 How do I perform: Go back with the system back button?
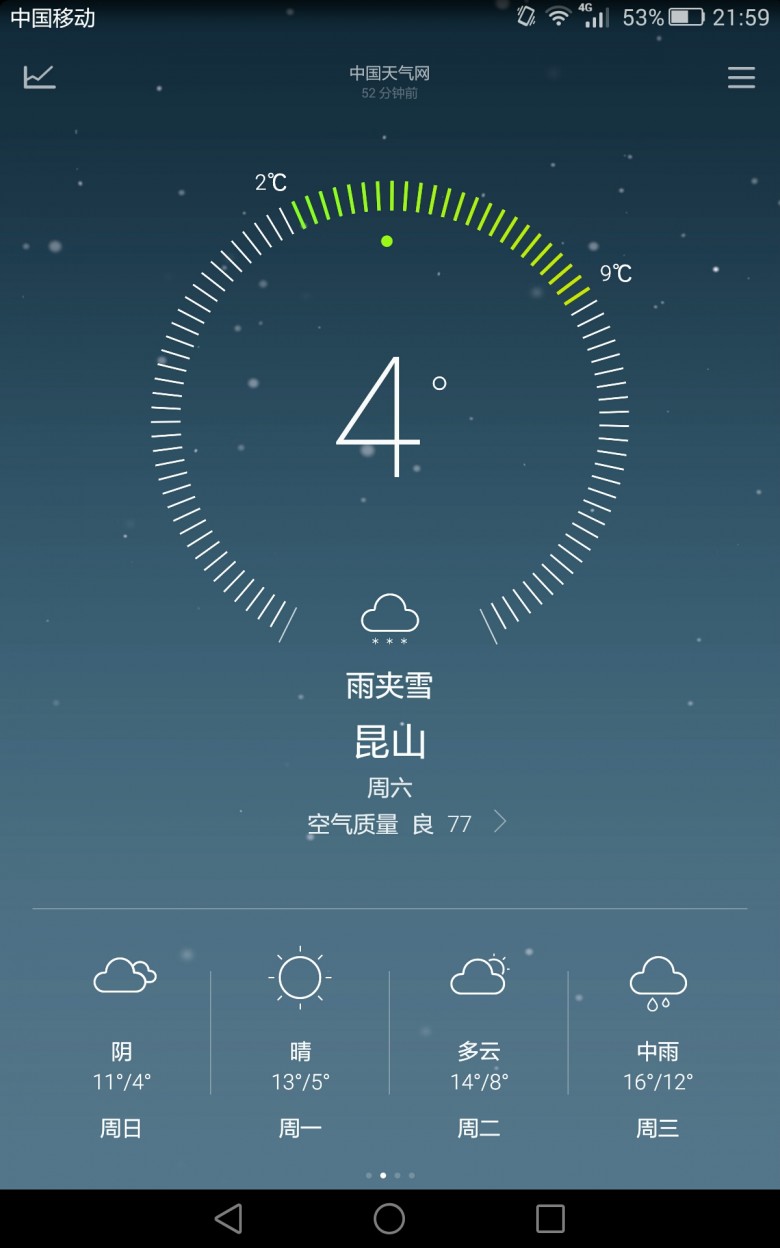pyautogui.click(x=229, y=1218)
